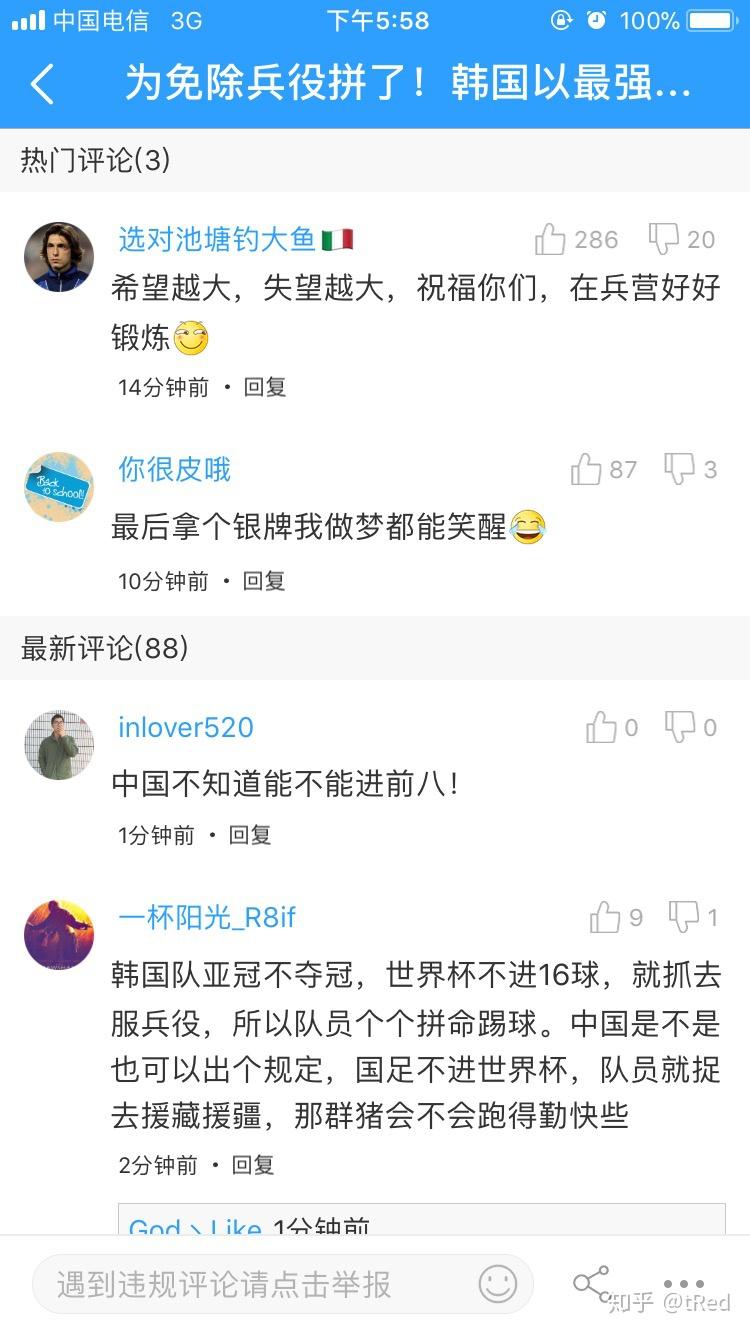Give a thumbs up to 你很皮哦's comment
The width and height of the screenshot is (750, 1334).
(585, 469)
